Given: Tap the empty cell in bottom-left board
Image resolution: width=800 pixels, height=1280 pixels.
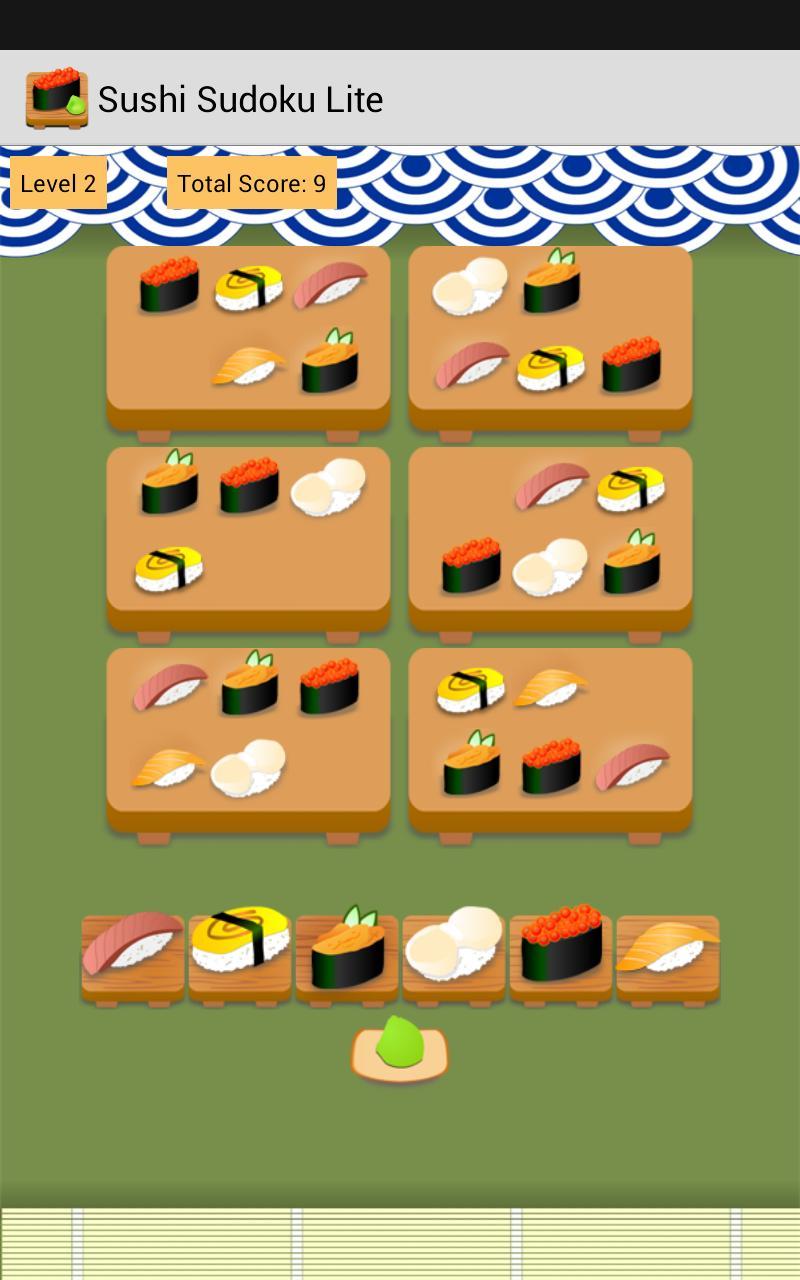Looking at the screenshot, I should [x=329, y=768].
